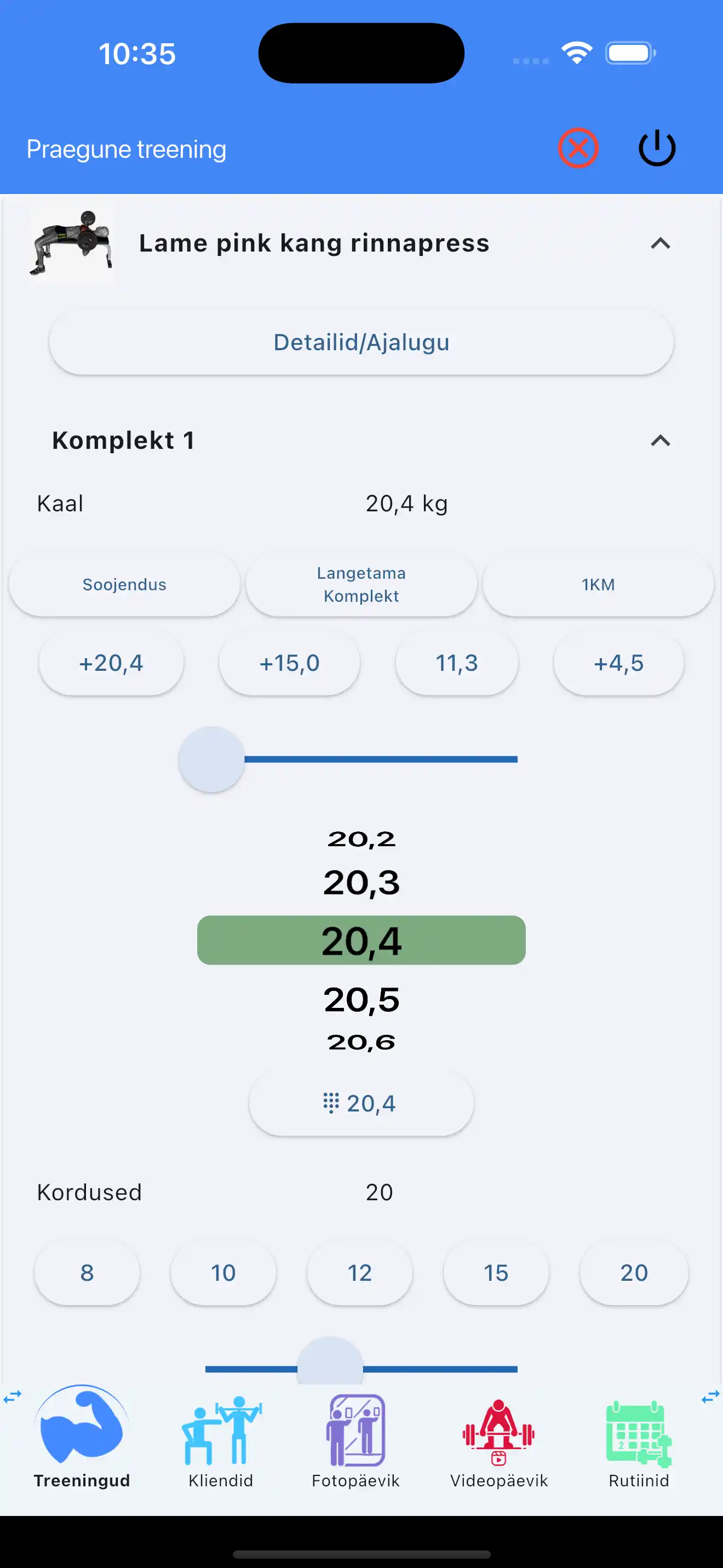Toggle the 1KM option
Viewport: 723px width, 1568px height.
[598, 584]
